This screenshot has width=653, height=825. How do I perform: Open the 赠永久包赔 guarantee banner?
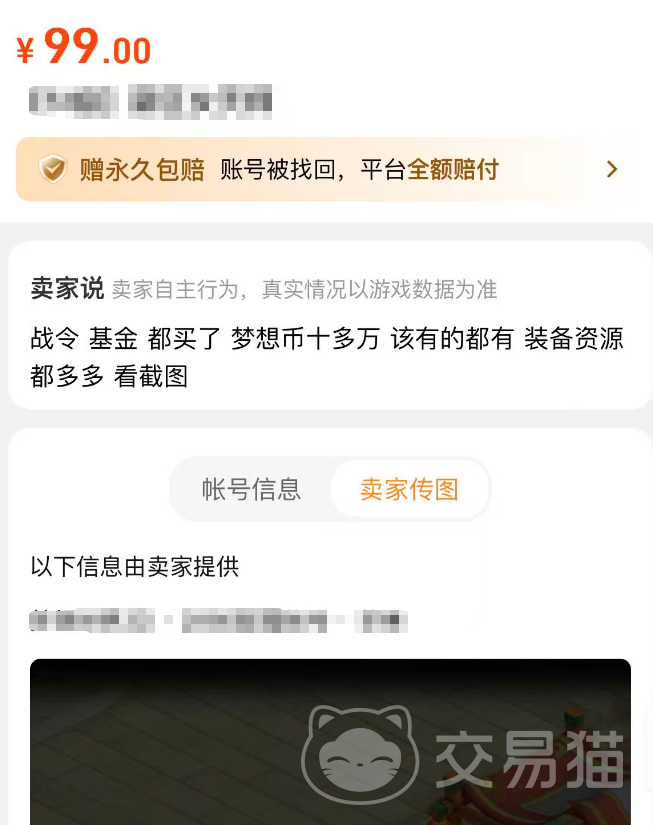pyautogui.click(x=326, y=169)
